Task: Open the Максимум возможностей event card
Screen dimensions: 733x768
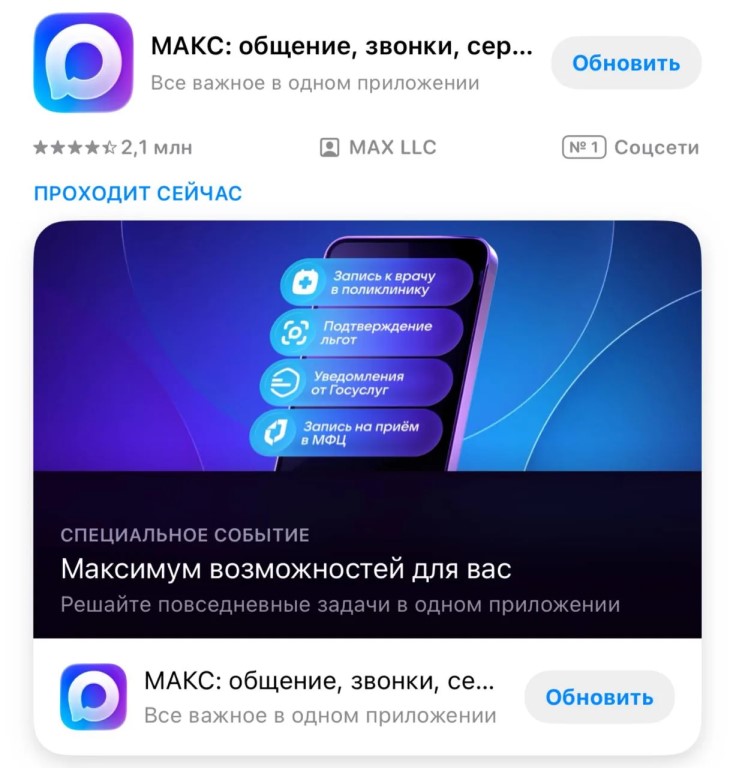Action: click(366, 430)
